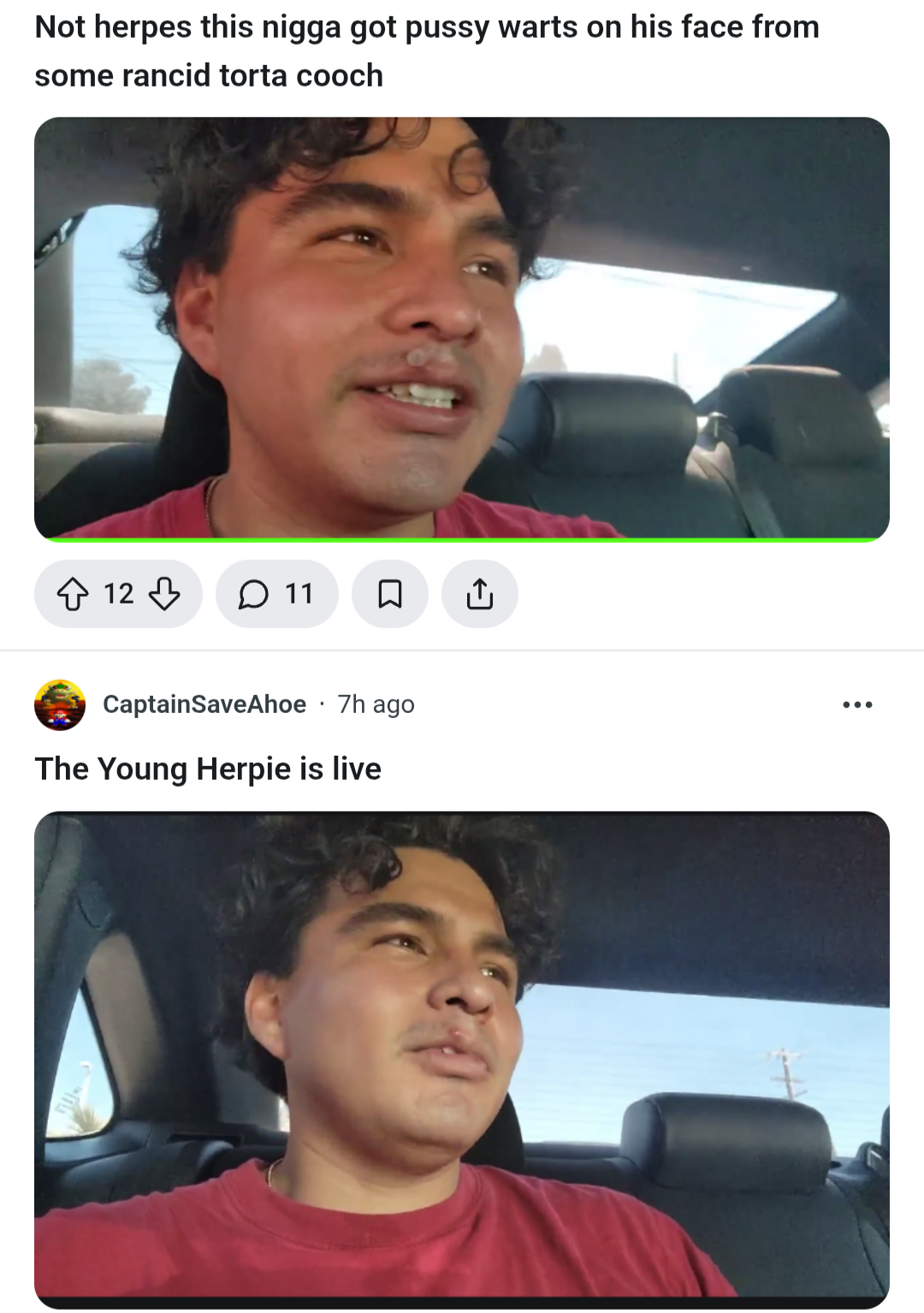View the image in CaptainSaveAhoe's comment
Image resolution: width=924 pixels, height=1313 pixels.
tap(462, 1058)
